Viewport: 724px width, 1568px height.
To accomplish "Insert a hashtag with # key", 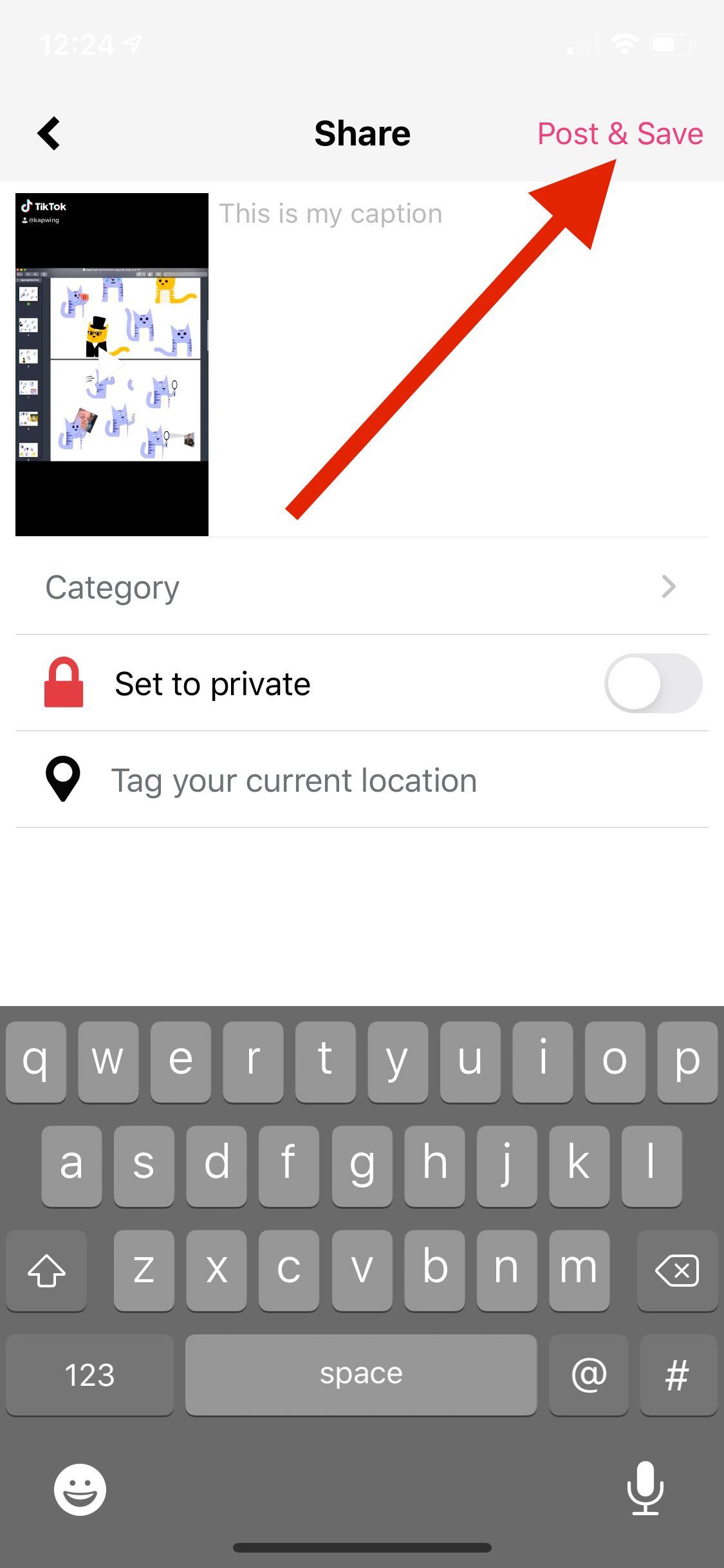I will coord(678,1375).
